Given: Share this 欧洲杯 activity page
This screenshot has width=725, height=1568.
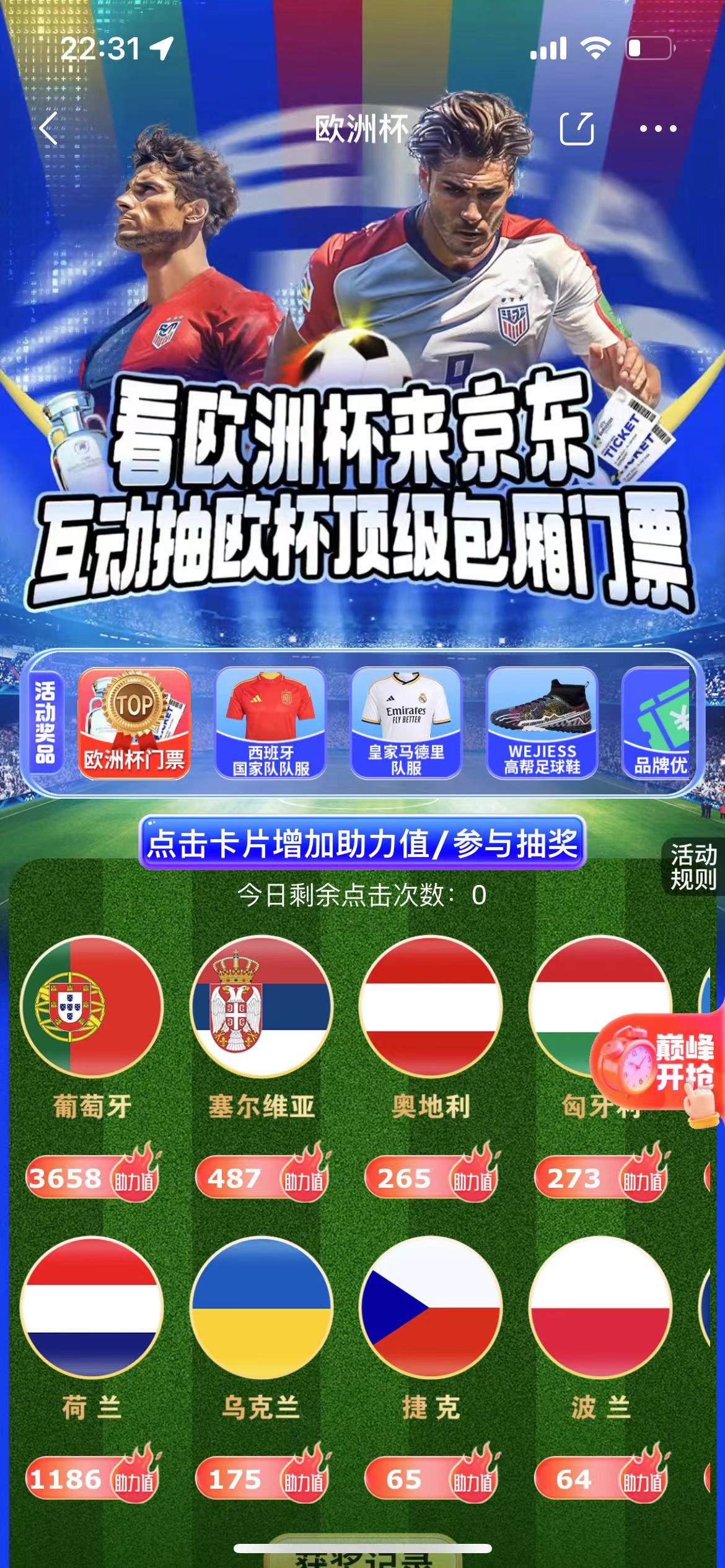Looking at the screenshot, I should (x=576, y=129).
